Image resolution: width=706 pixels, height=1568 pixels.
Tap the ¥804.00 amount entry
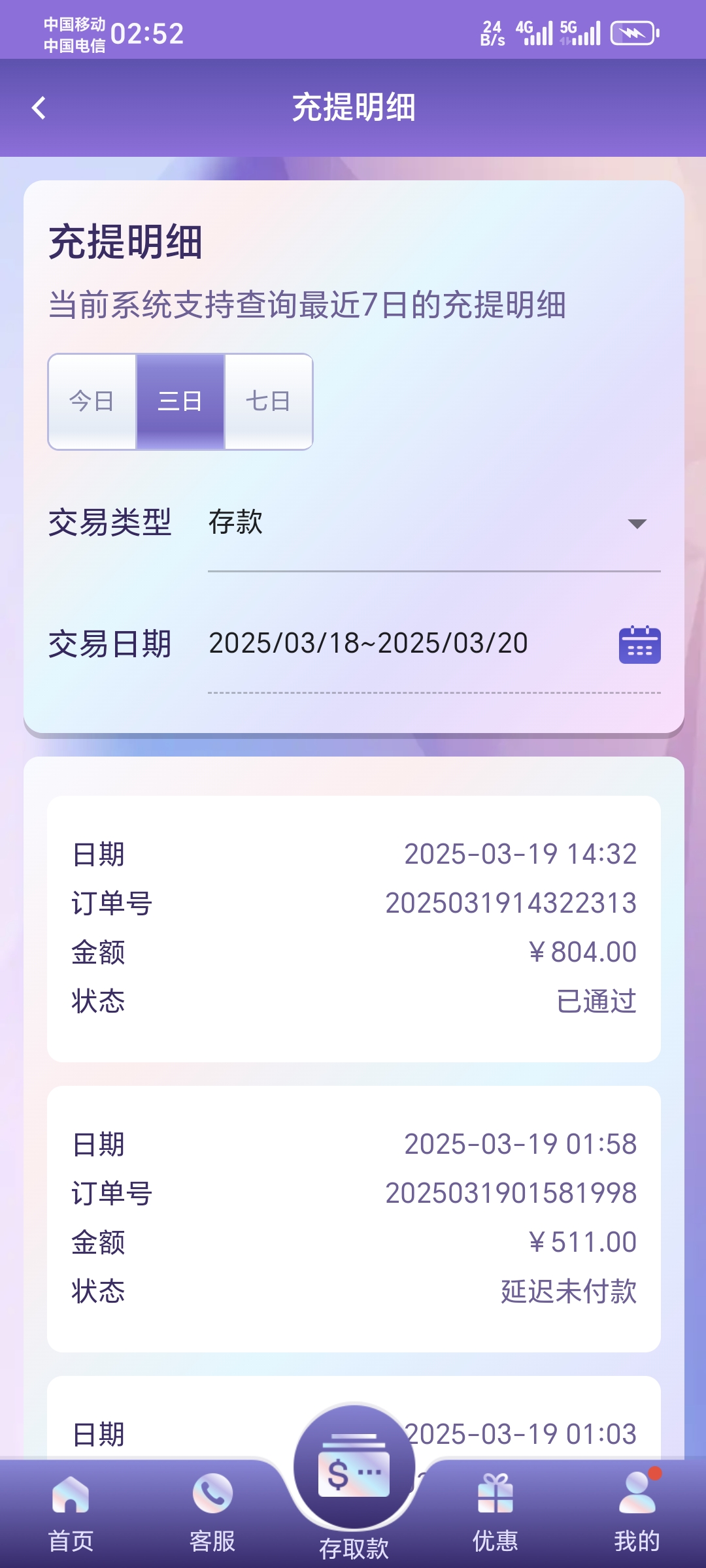click(582, 951)
